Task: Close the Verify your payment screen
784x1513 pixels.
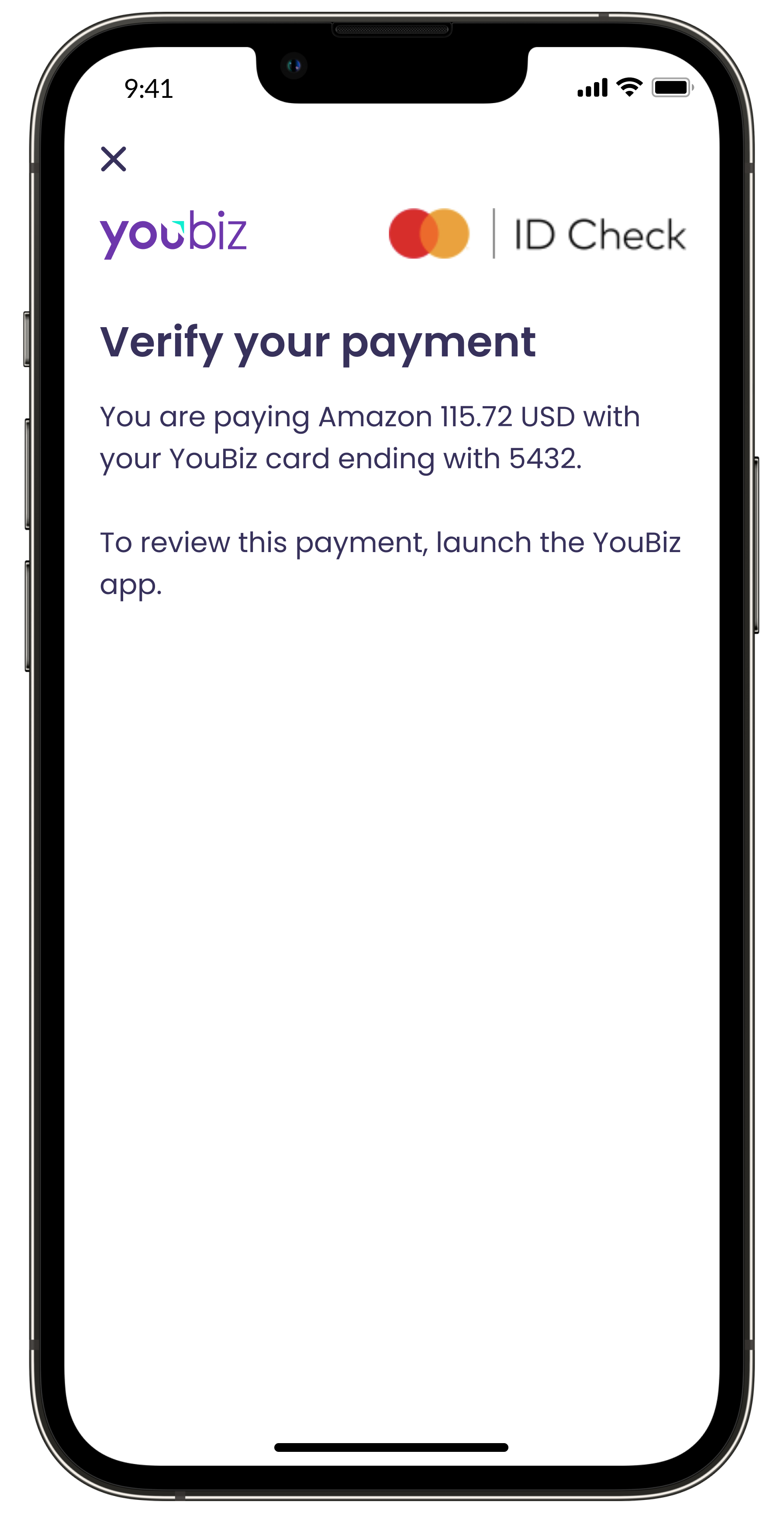Action: click(x=114, y=159)
